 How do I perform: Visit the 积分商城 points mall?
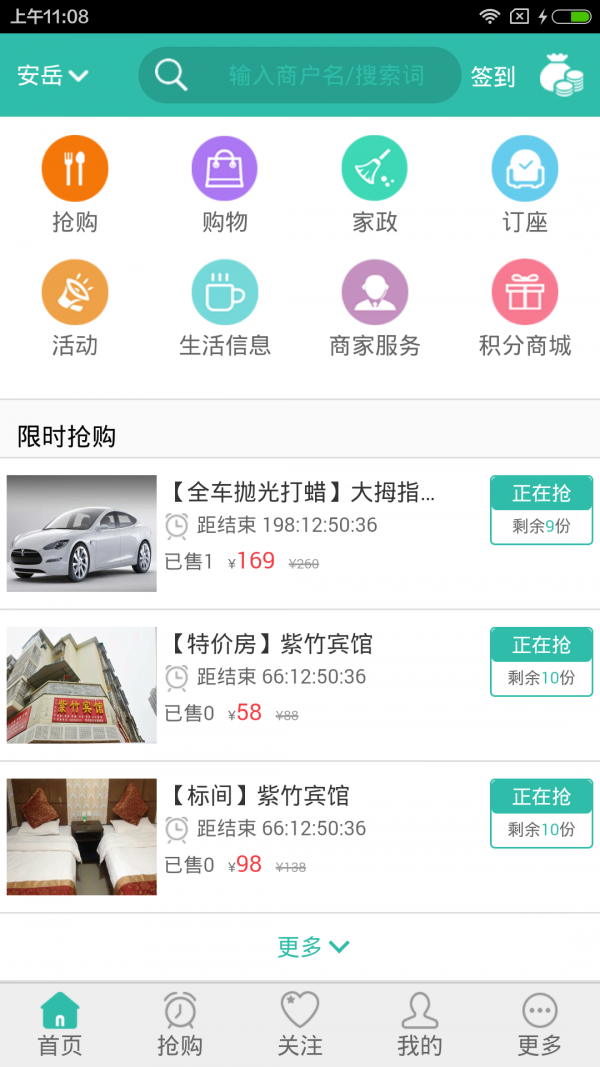coord(525,309)
